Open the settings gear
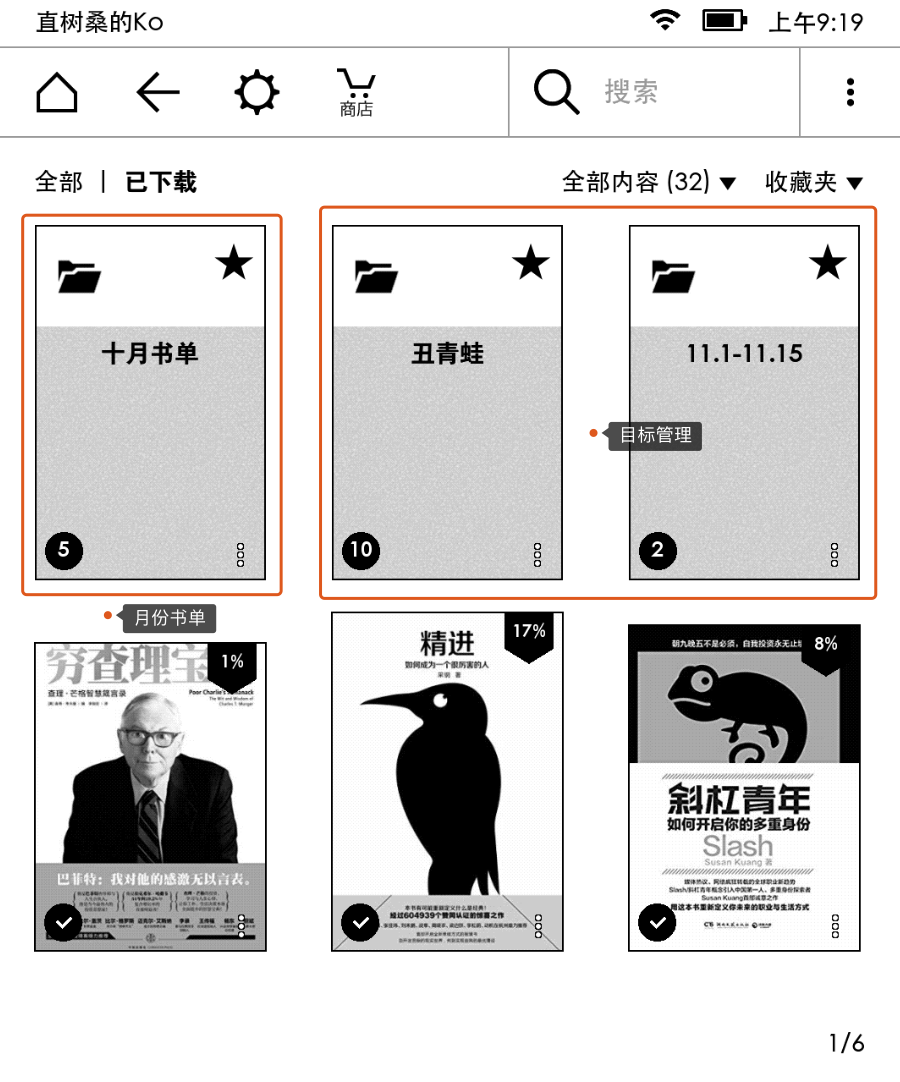This screenshot has height=1082, width=900. 257,92
